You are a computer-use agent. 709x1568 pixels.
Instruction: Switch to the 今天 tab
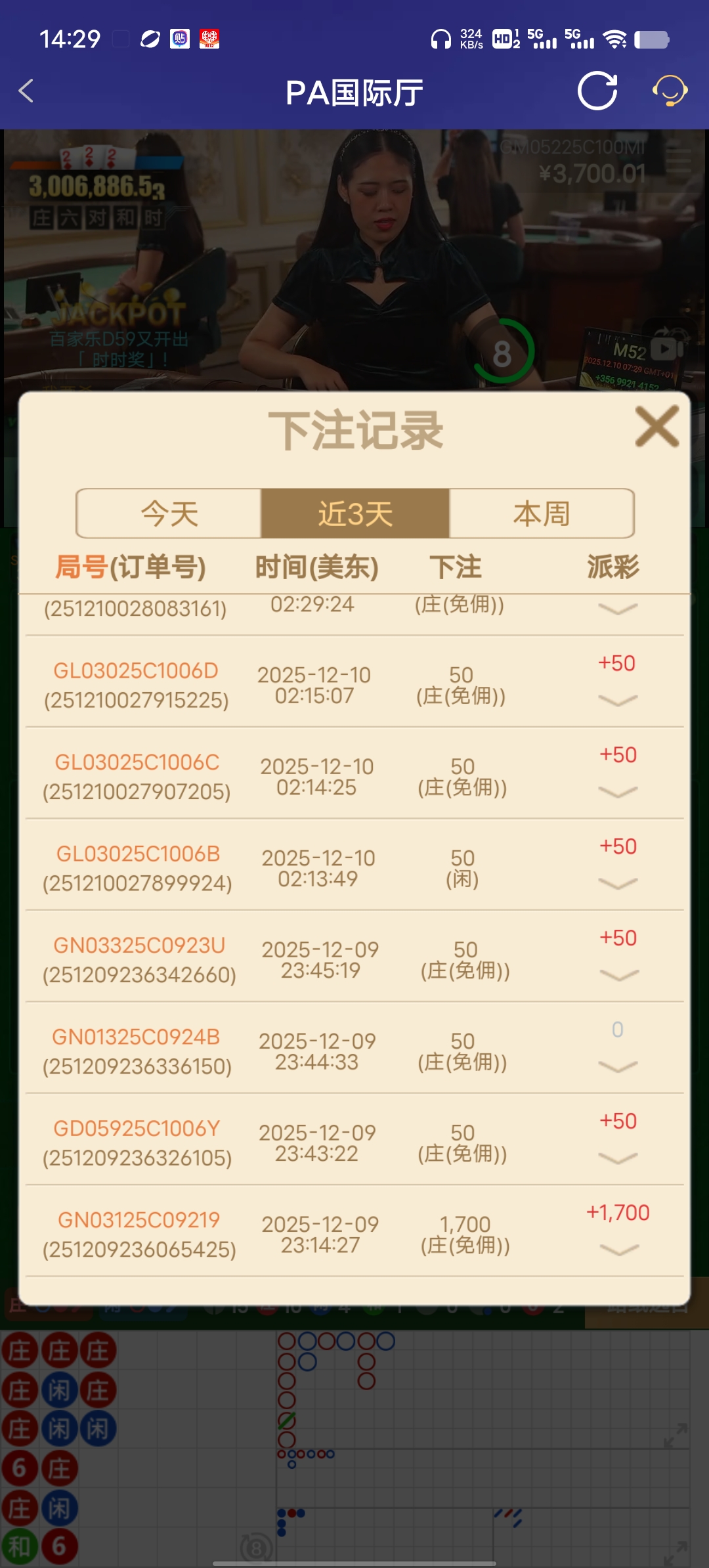pos(169,515)
